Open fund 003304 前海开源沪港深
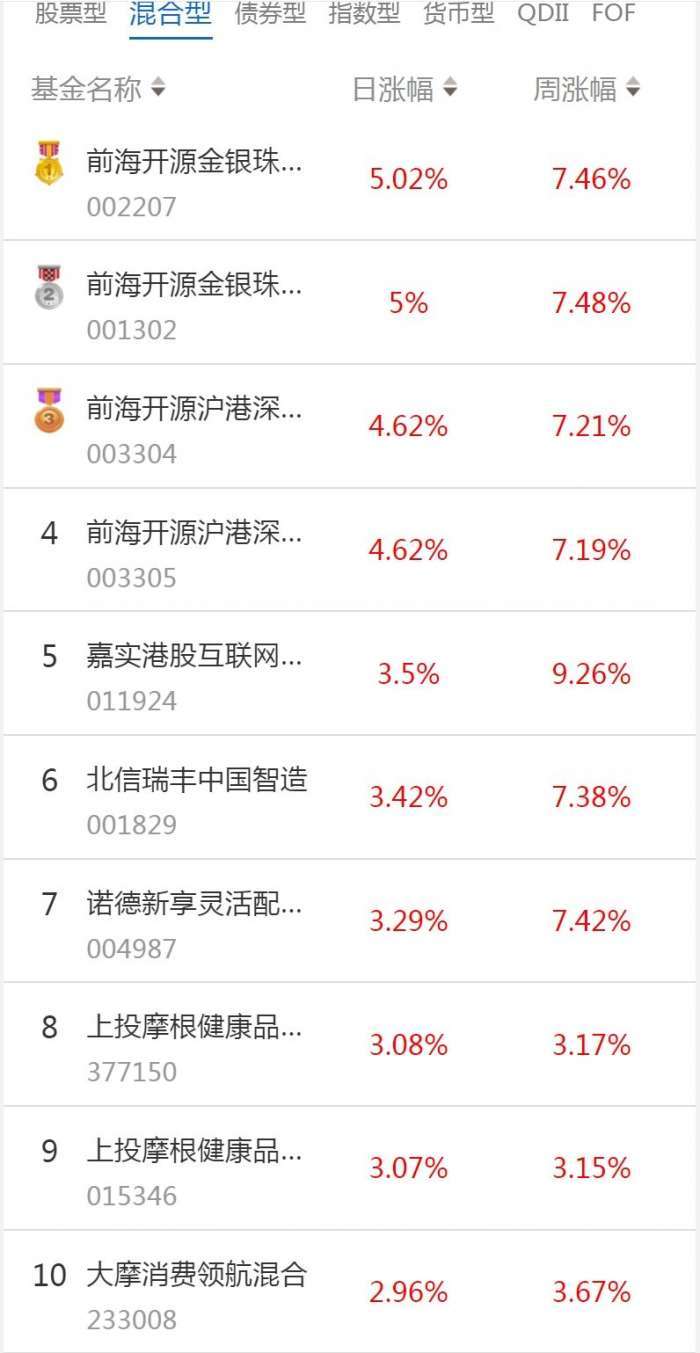This screenshot has width=700, height=1353. coord(194,410)
